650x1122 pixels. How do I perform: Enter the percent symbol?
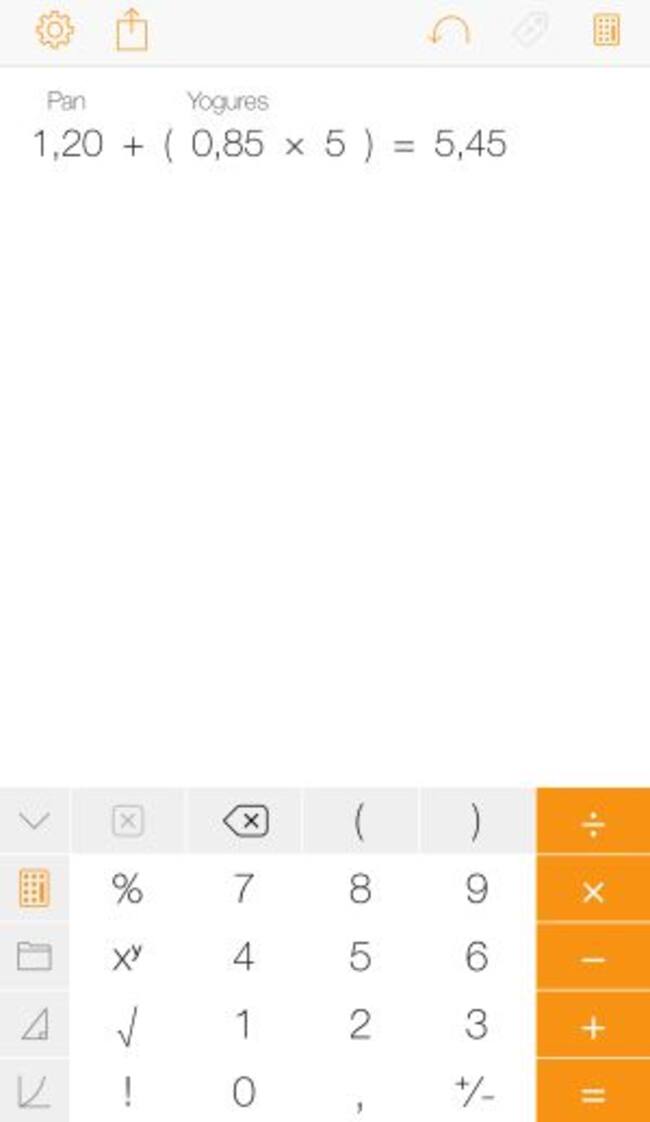click(x=127, y=889)
